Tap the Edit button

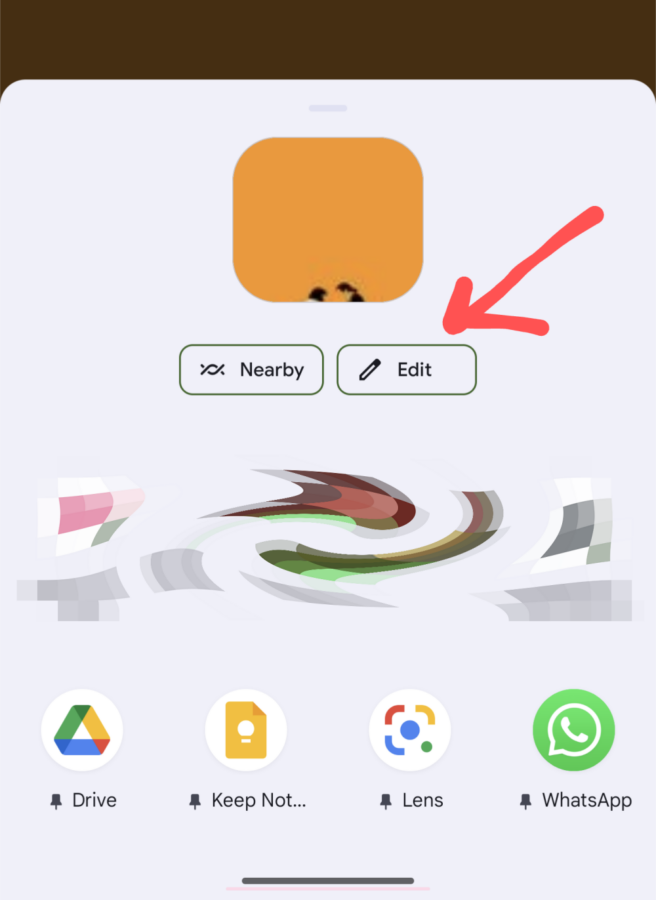pyautogui.click(x=406, y=370)
